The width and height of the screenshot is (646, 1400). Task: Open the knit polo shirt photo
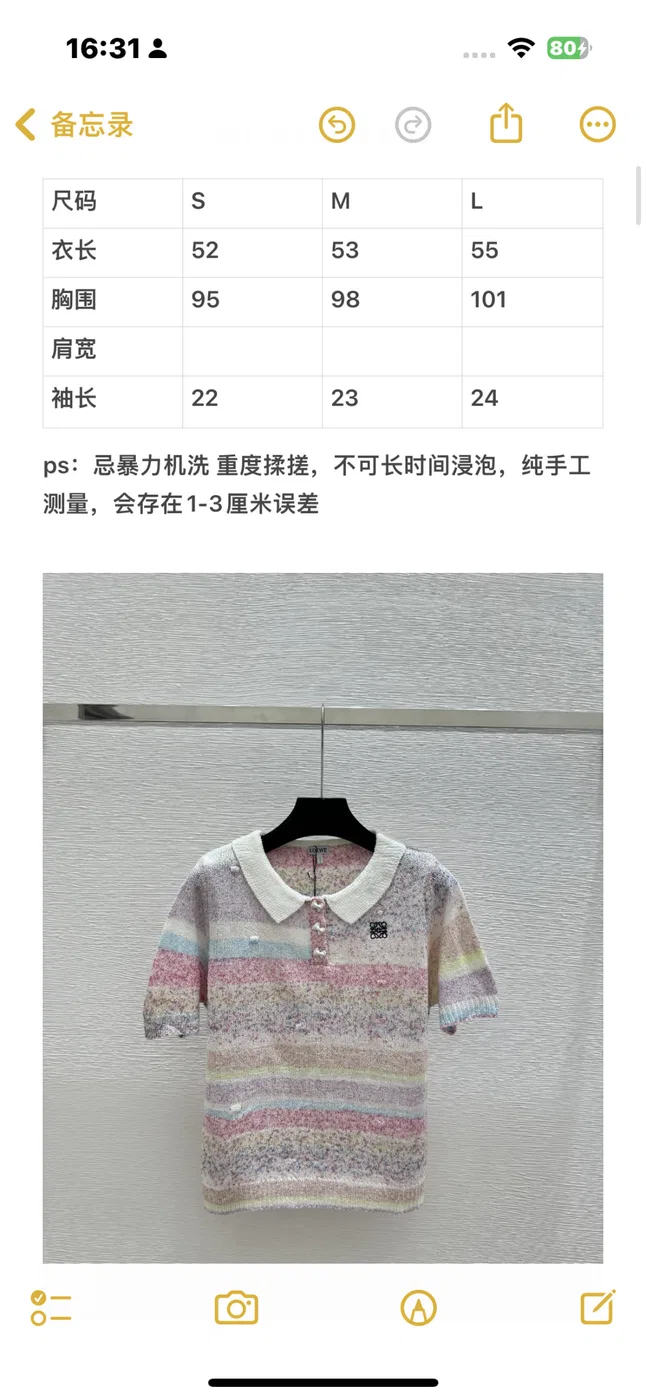[323, 918]
